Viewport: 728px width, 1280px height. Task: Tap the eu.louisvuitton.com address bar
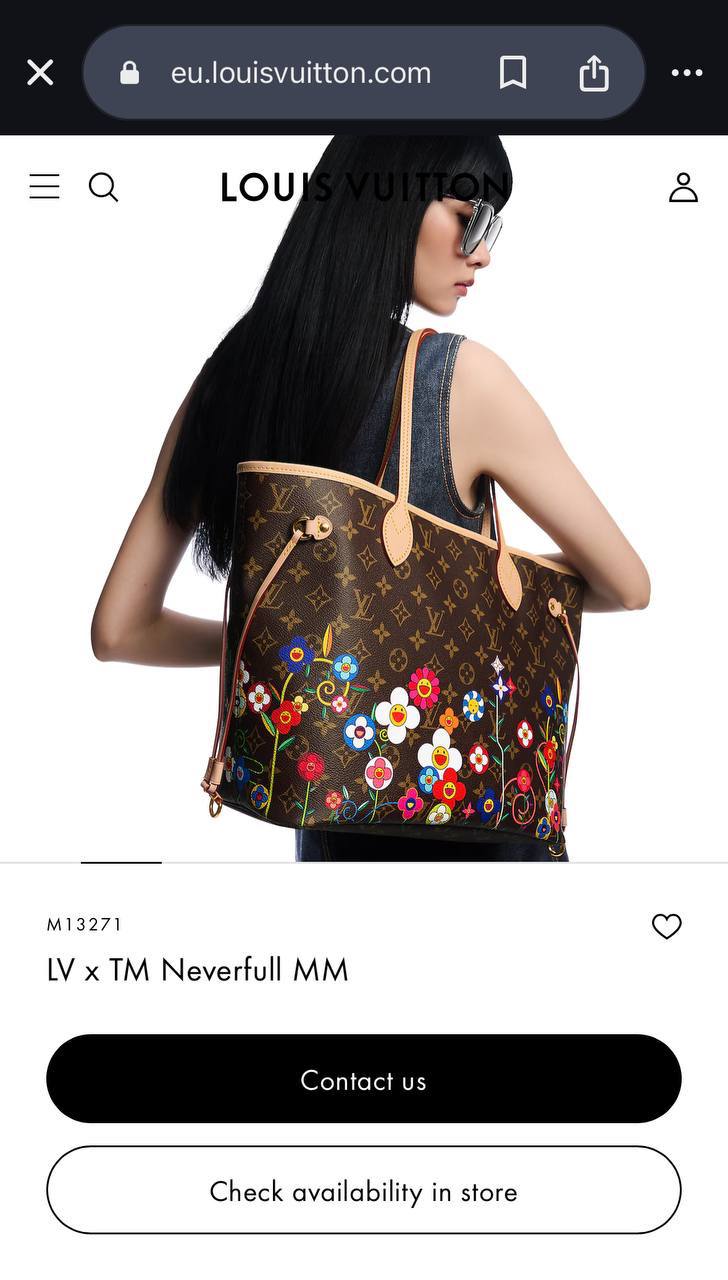pyautogui.click(x=300, y=73)
